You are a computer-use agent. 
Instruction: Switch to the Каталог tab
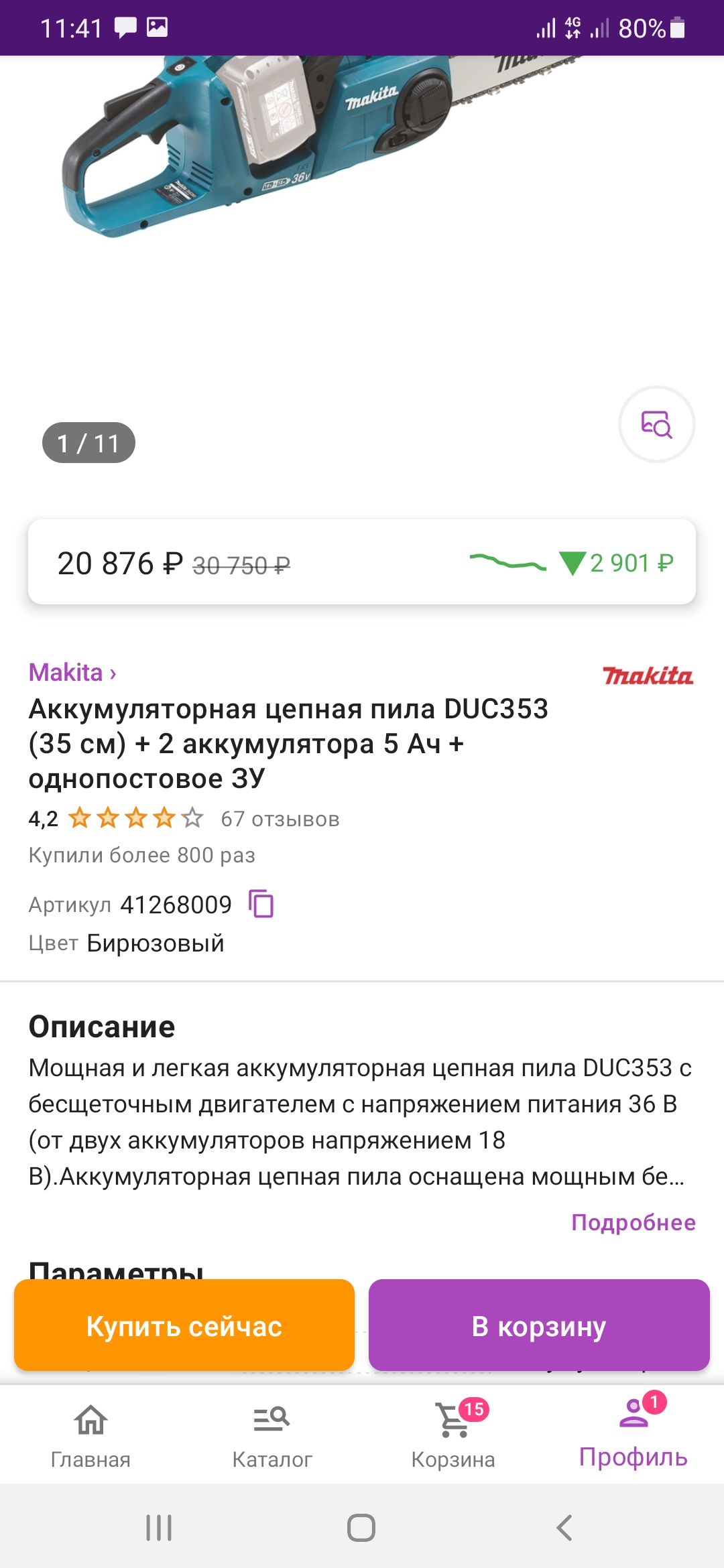[x=271, y=1434]
